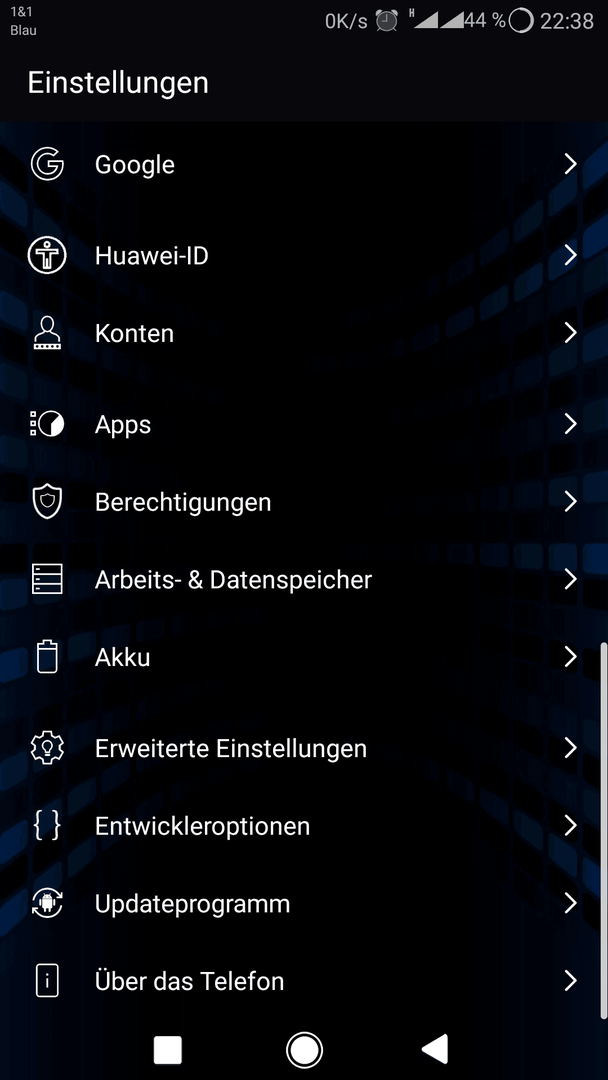Image resolution: width=608 pixels, height=1080 pixels.
Task: Open Updateprogramm
Action: pos(304,904)
